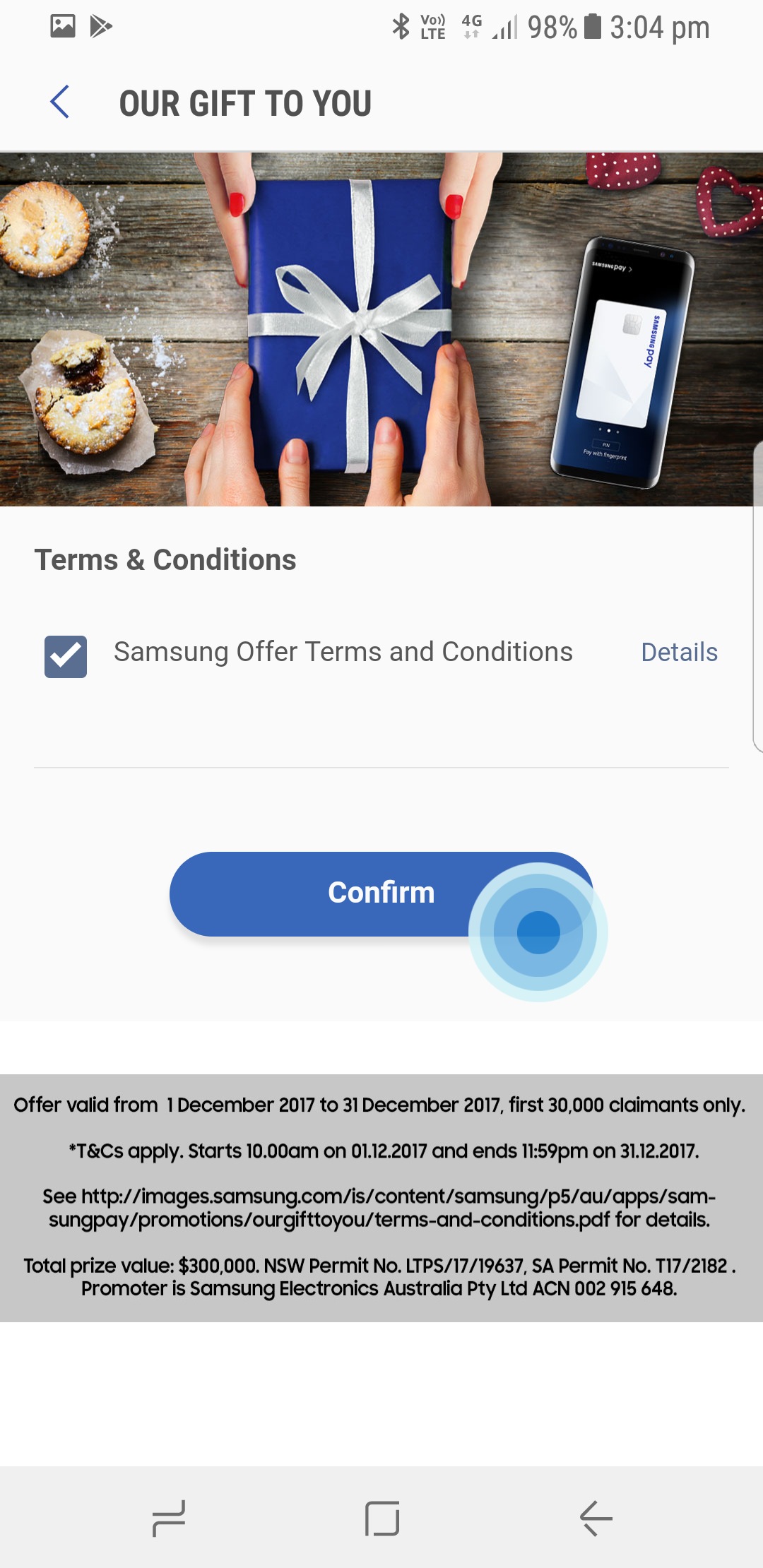Go back from Our Gift To You
Image resolution: width=763 pixels, height=1568 pixels.
pos(60,102)
